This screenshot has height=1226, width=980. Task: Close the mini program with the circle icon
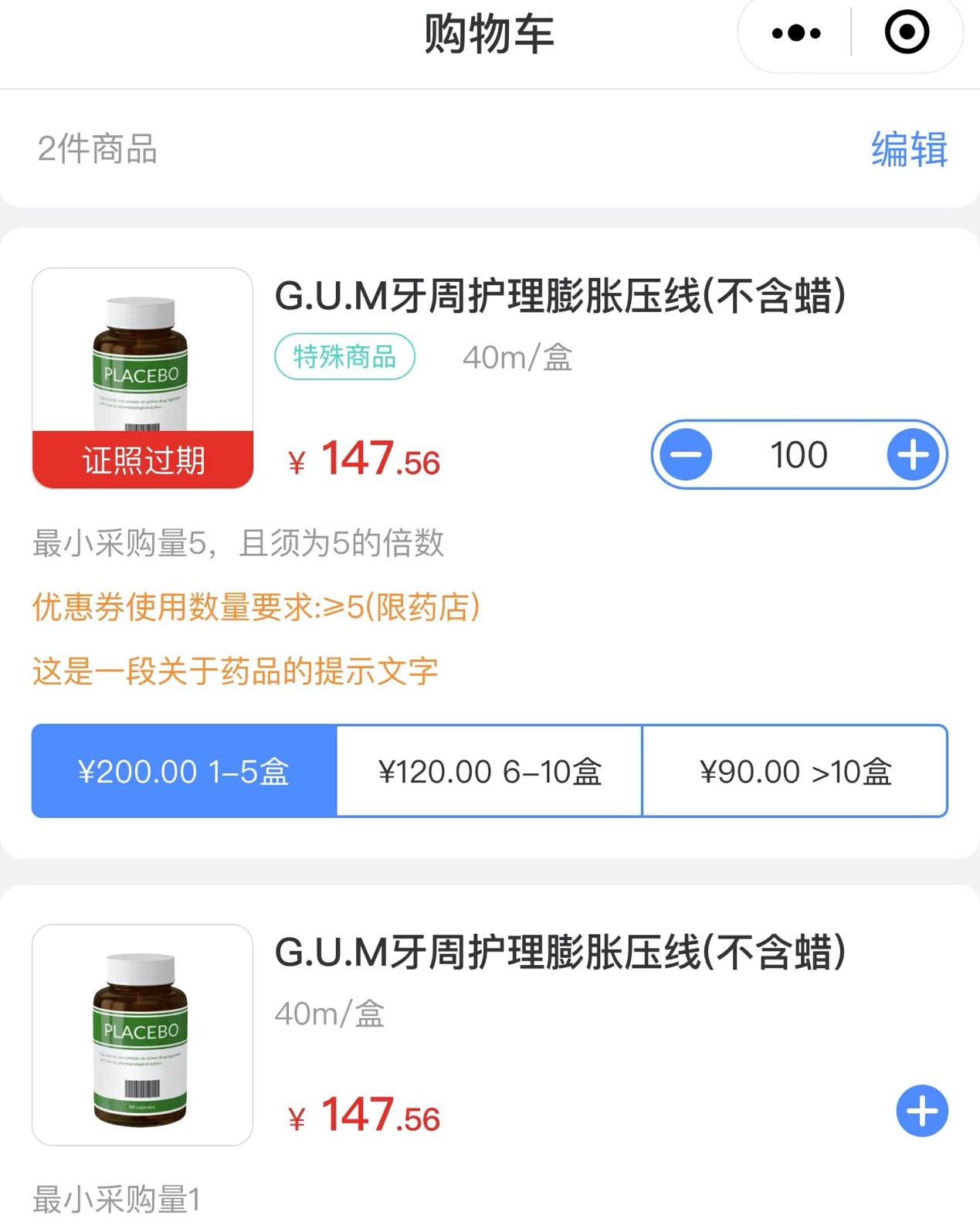(x=907, y=32)
